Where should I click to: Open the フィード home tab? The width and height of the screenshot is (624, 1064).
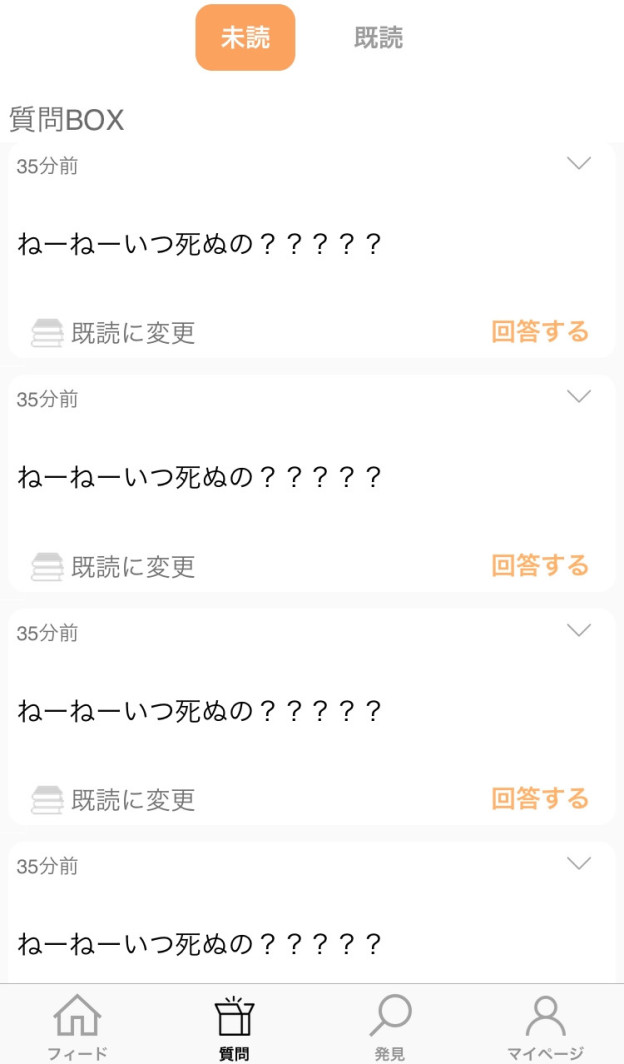coord(77,1027)
